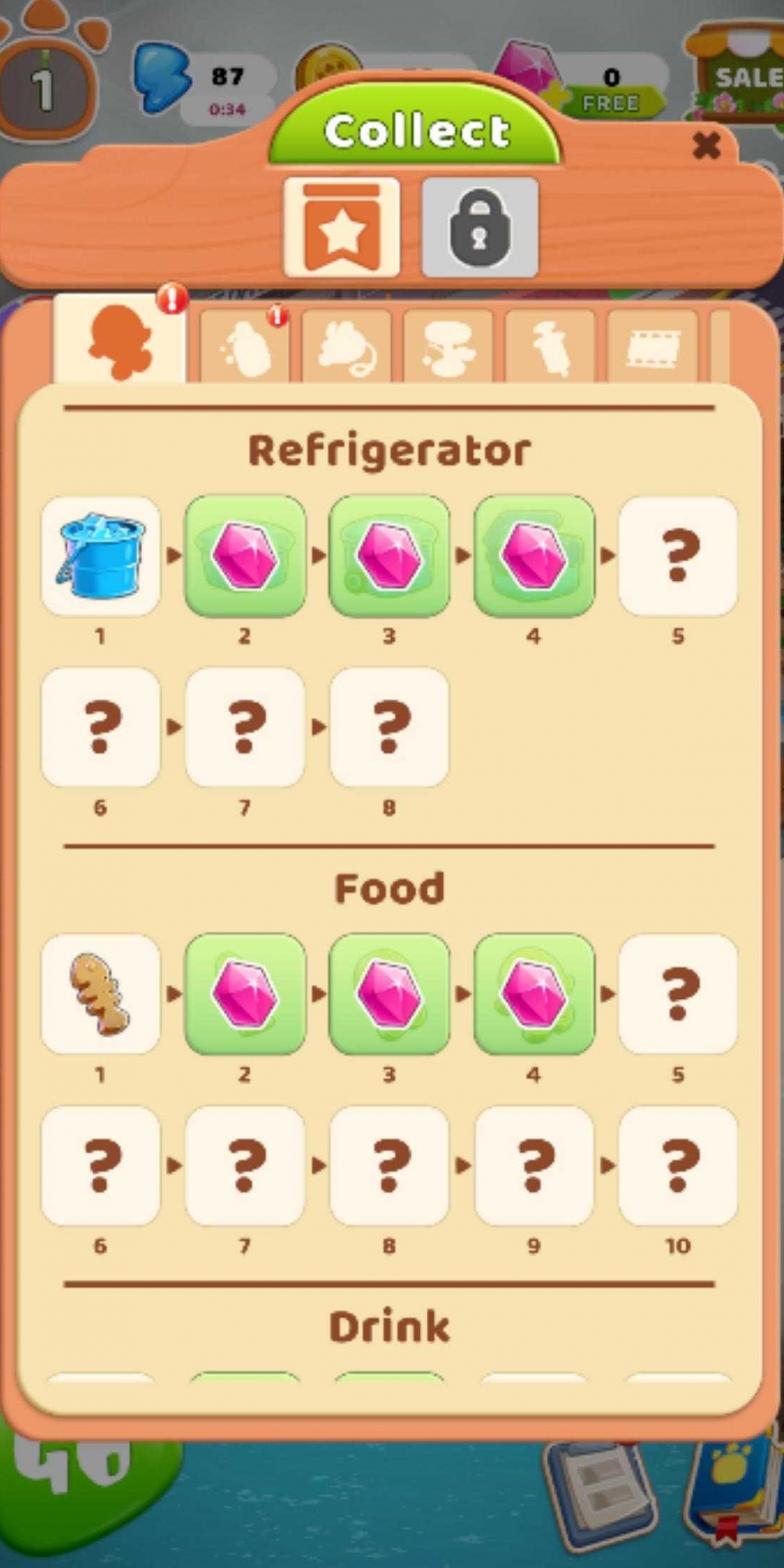The height and width of the screenshot is (1568, 784).
Task: Collect gem reward for Refrigerator level 3
Action: [x=389, y=556]
